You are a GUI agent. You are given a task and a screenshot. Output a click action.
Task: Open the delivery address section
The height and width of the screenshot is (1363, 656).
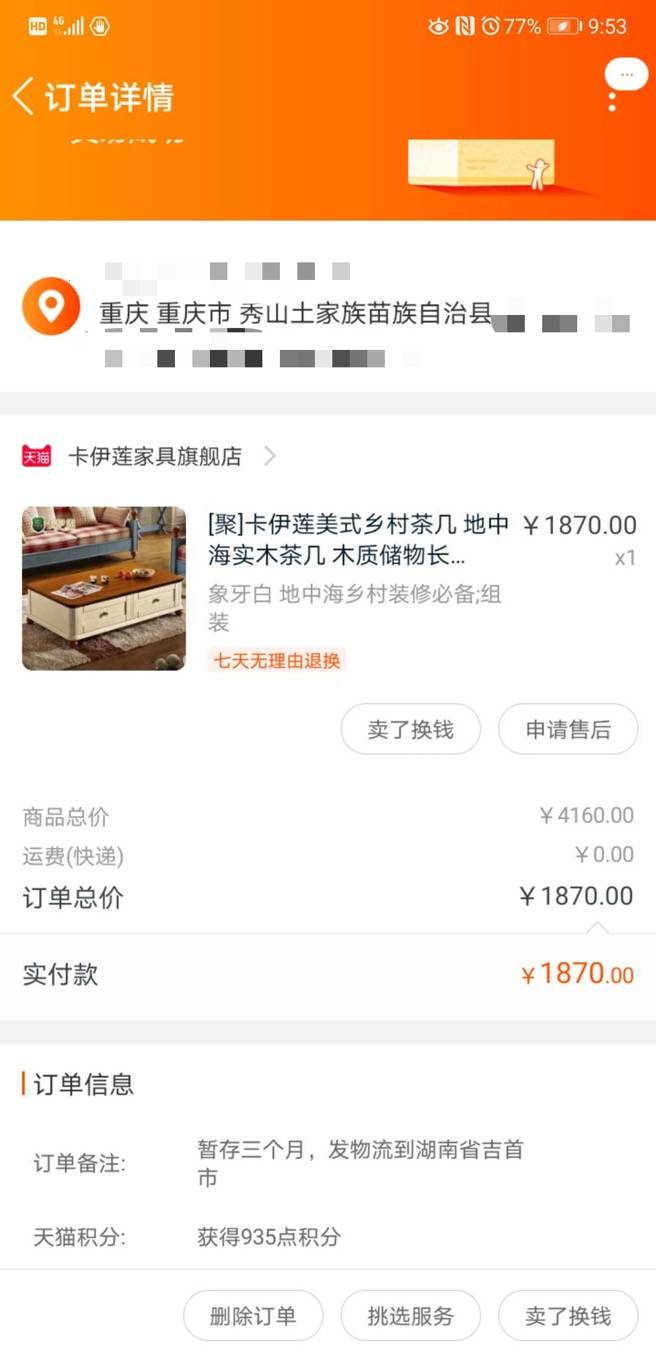coord(328,313)
